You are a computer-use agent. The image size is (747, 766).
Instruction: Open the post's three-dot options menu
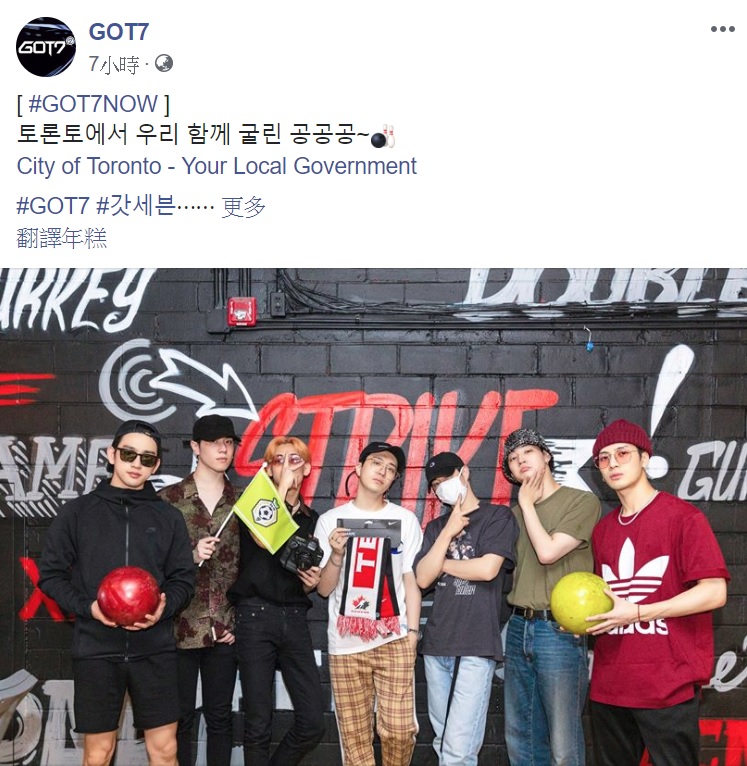pyautogui.click(x=722, y=30)
